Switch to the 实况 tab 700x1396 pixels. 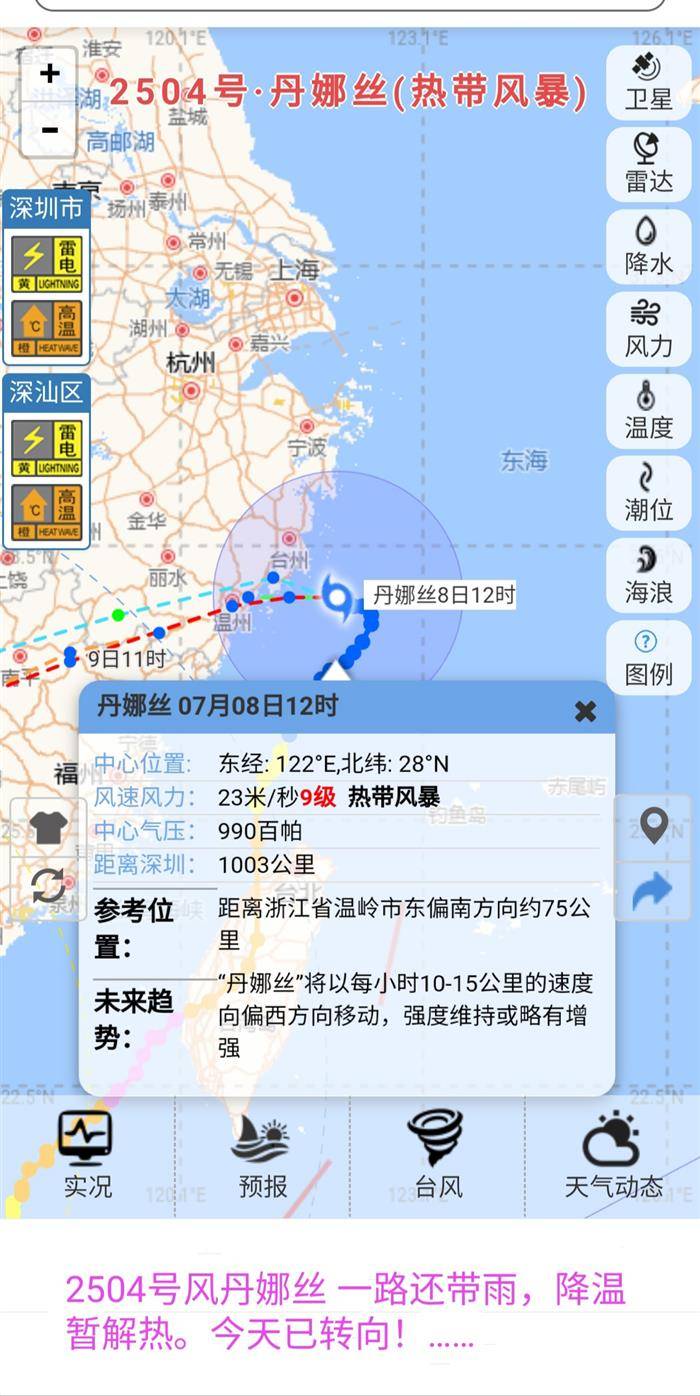point(87,1156)
